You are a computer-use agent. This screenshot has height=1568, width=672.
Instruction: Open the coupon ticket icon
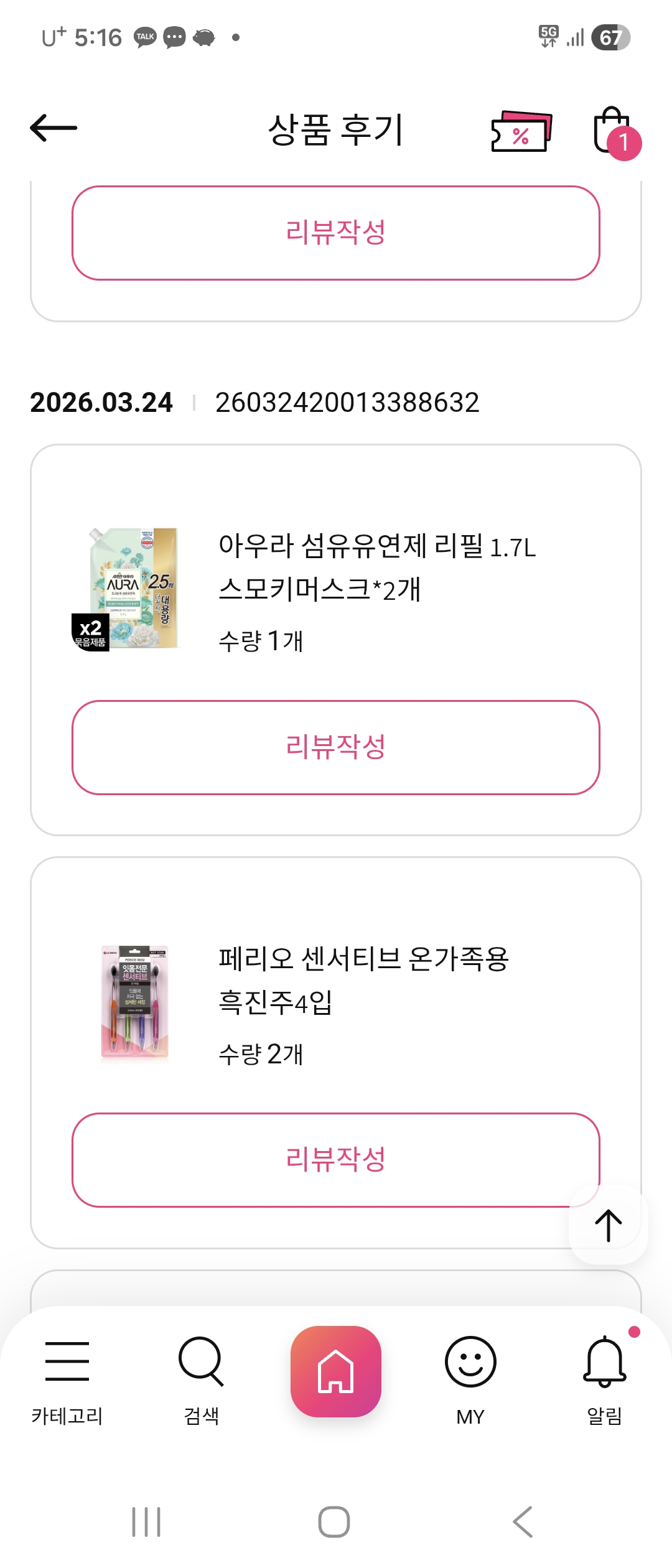click(x=521, y=131)
